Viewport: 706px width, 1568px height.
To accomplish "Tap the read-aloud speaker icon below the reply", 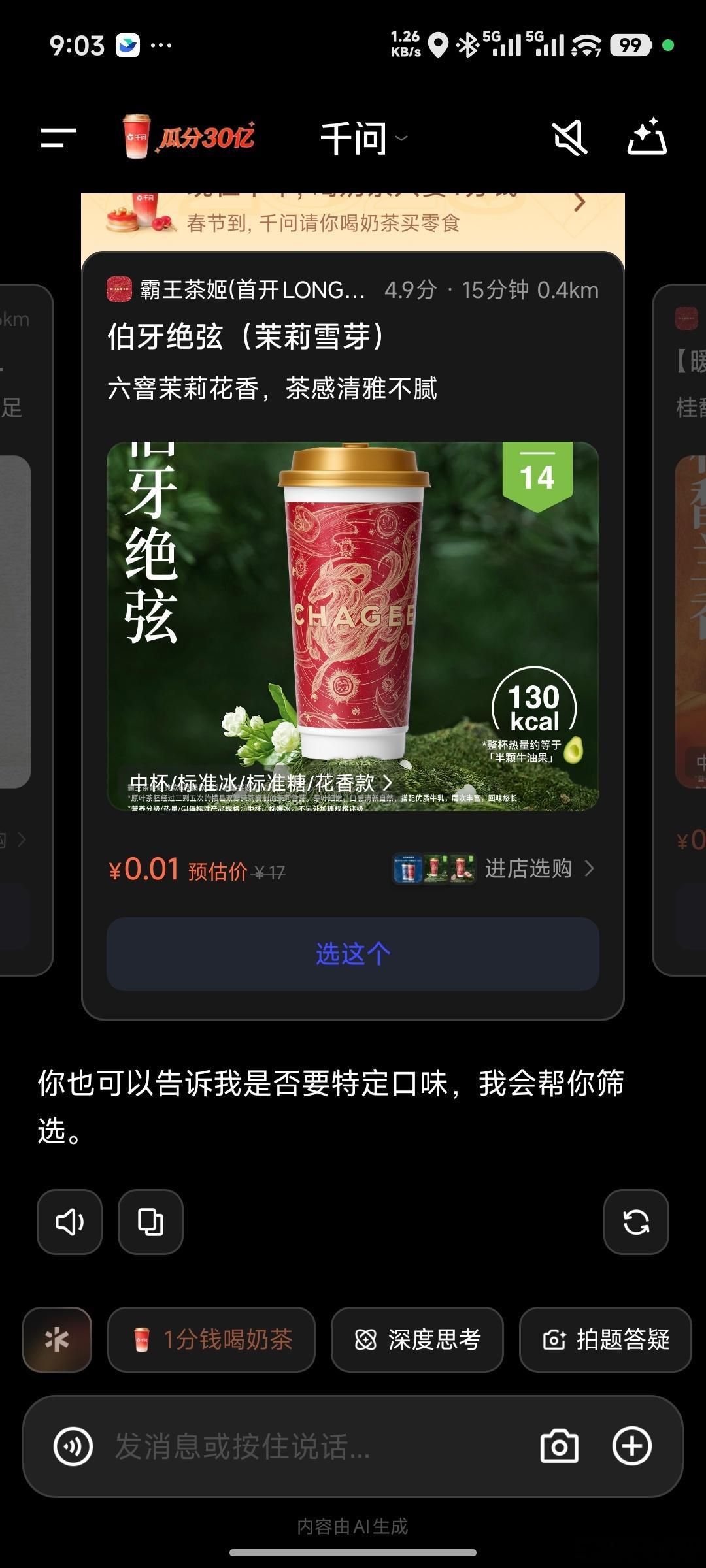I will pos(69,1222).
